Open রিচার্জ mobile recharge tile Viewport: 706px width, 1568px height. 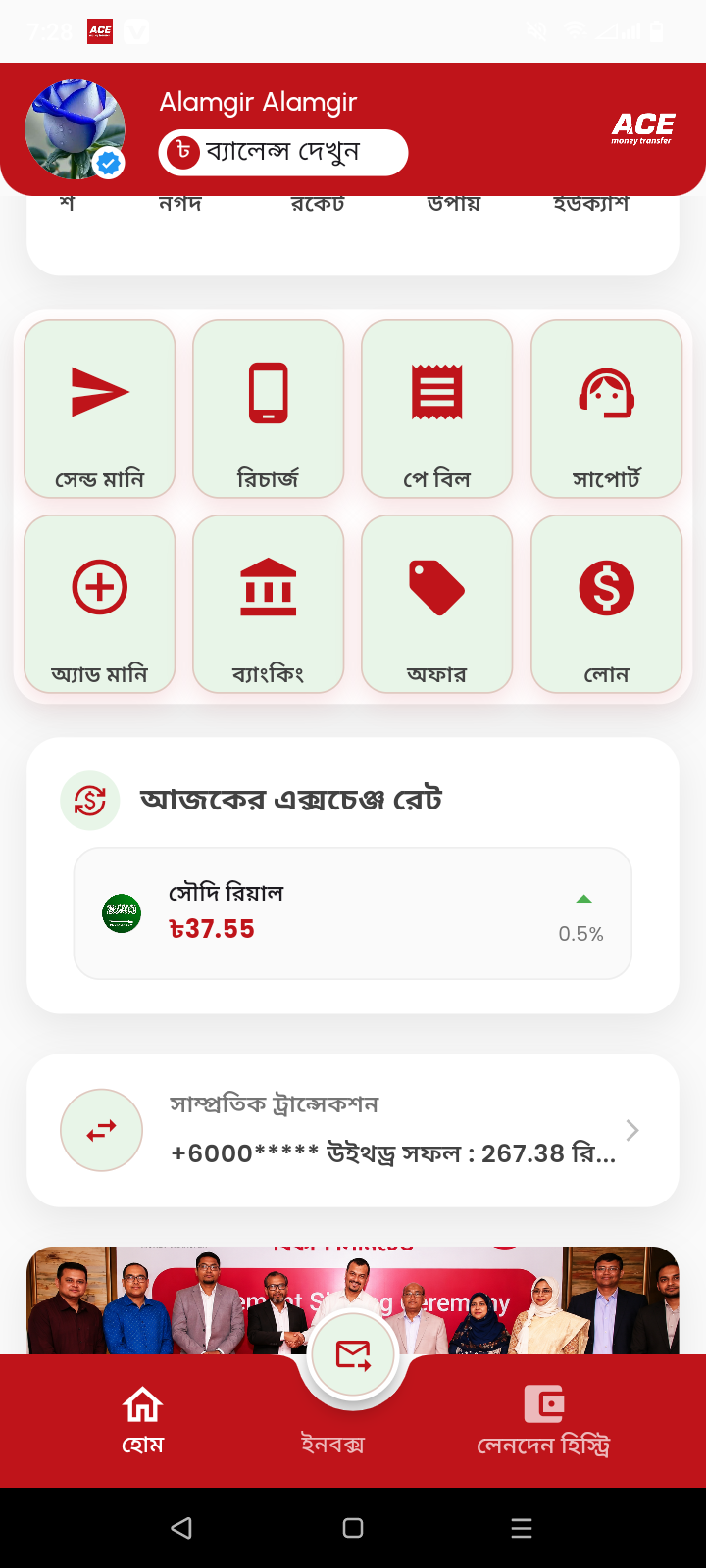click(269, 410)
